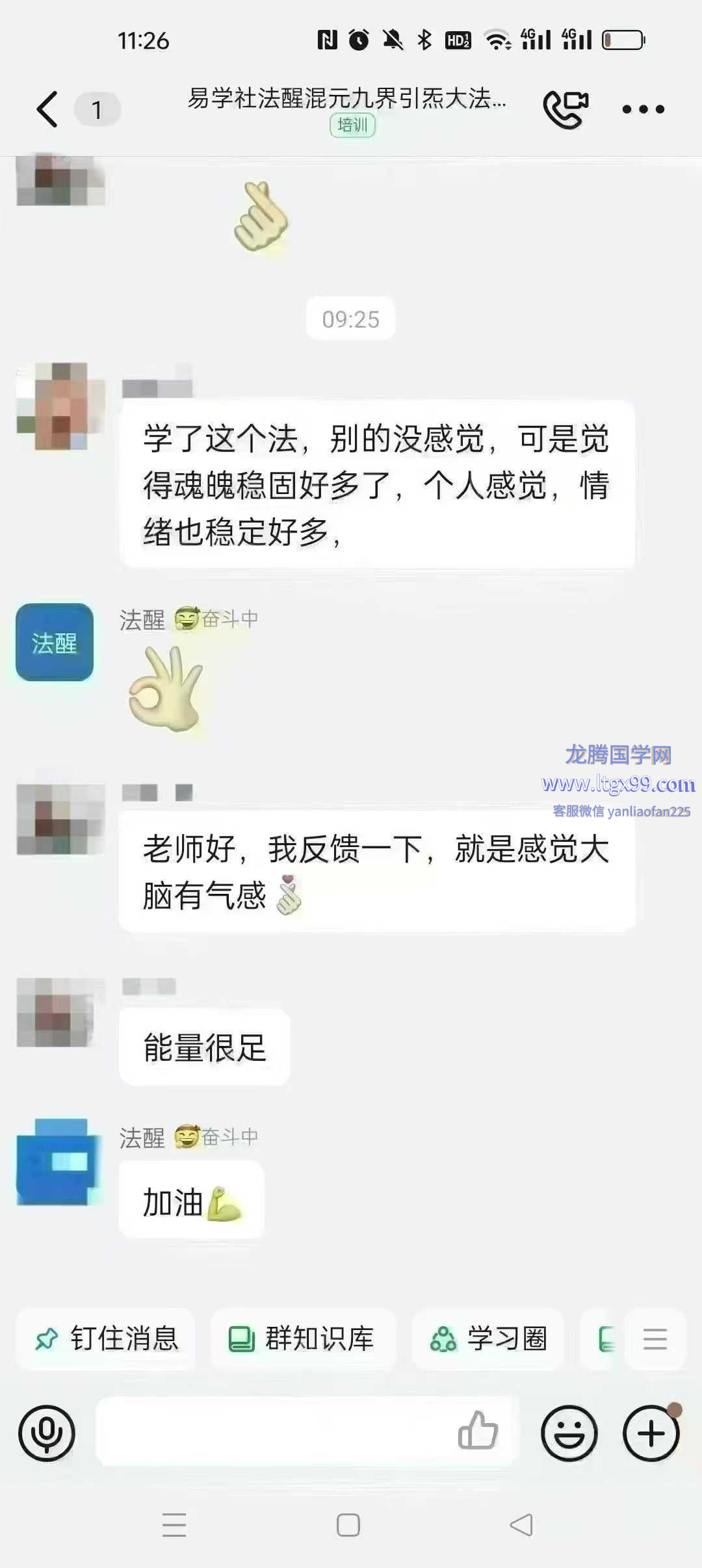The image size is (702, 1568).
Task: Open the plus attachments panel
Action: coord(651,1433)
